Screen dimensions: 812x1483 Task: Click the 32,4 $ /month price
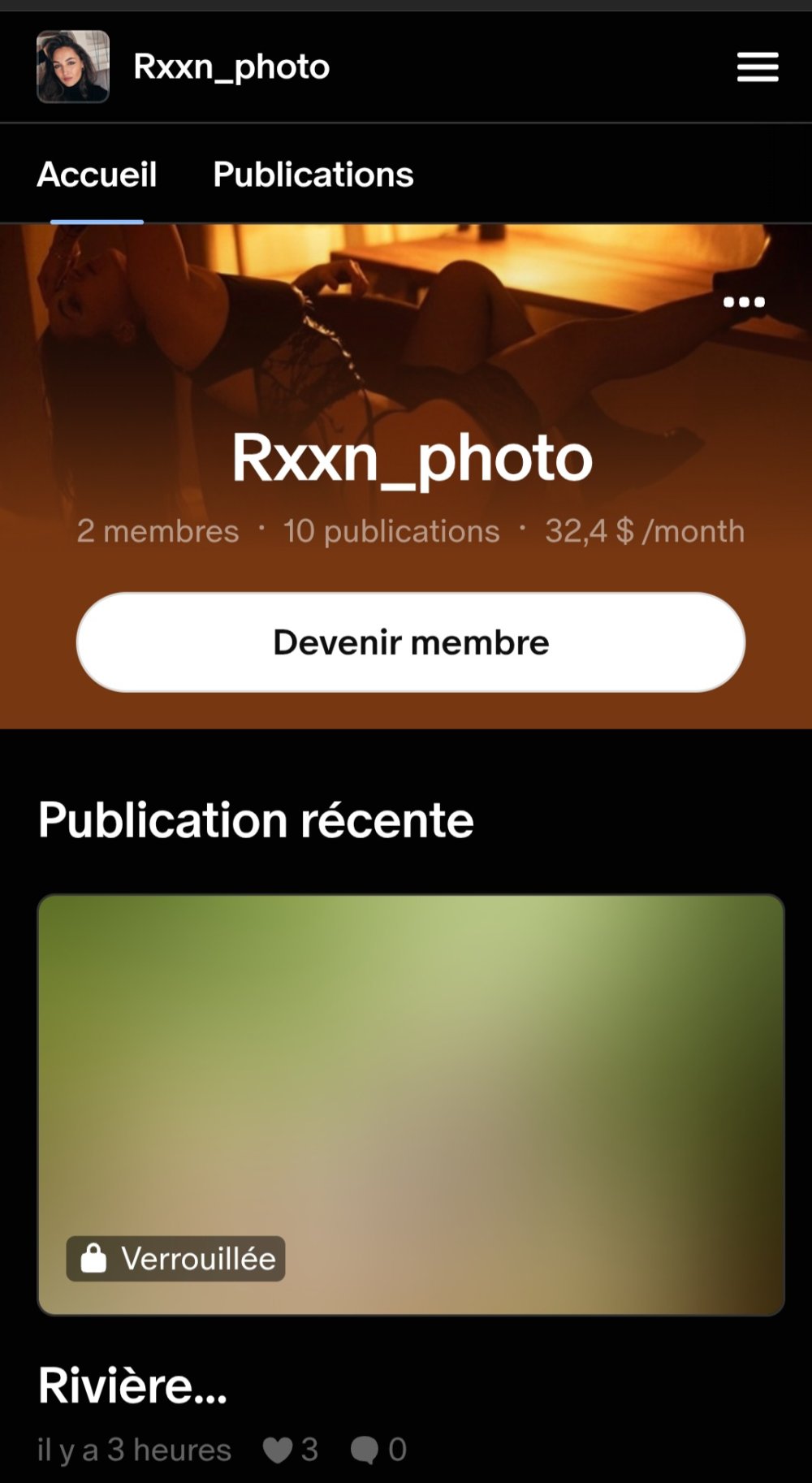(643, 530)
